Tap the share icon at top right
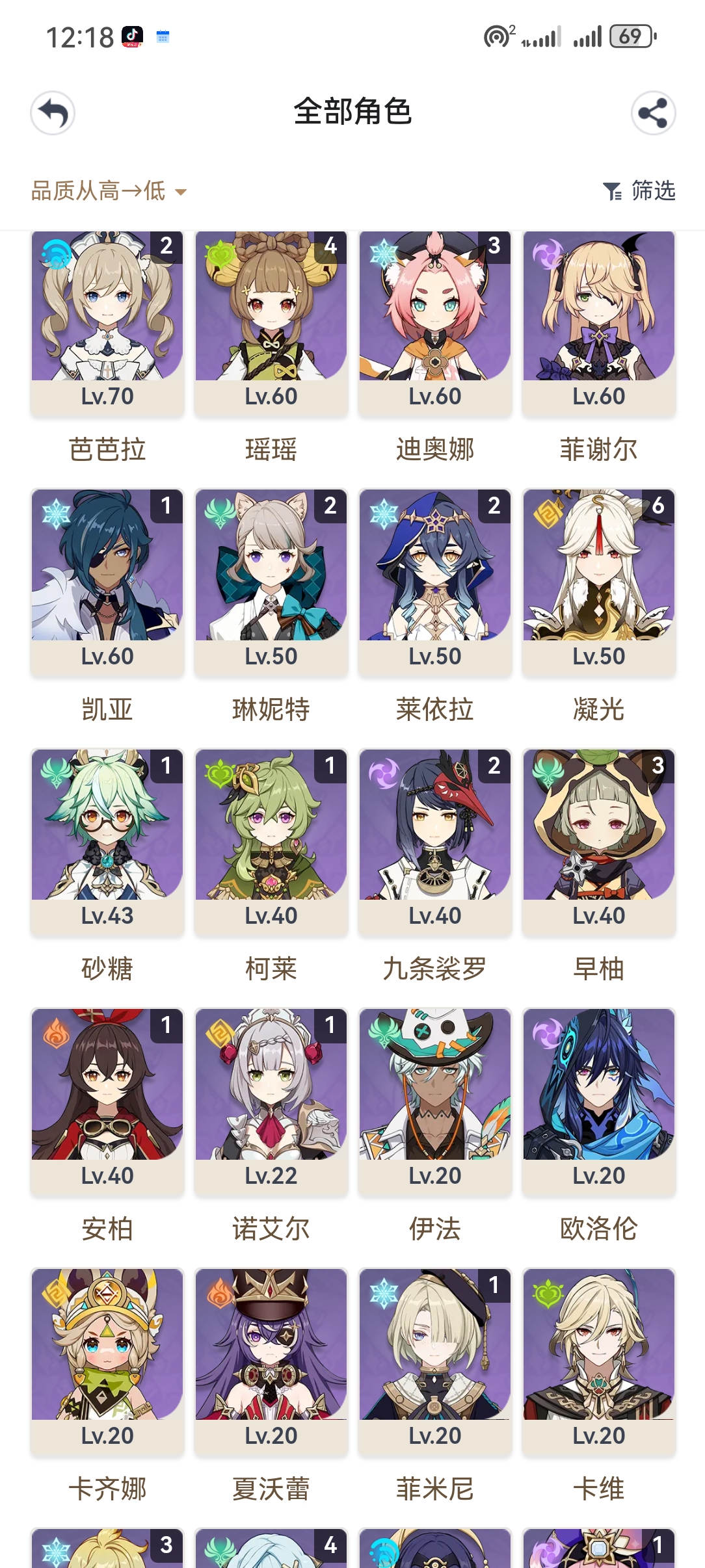This screenshot has width=705, height=1568. (x=652, y=112)
